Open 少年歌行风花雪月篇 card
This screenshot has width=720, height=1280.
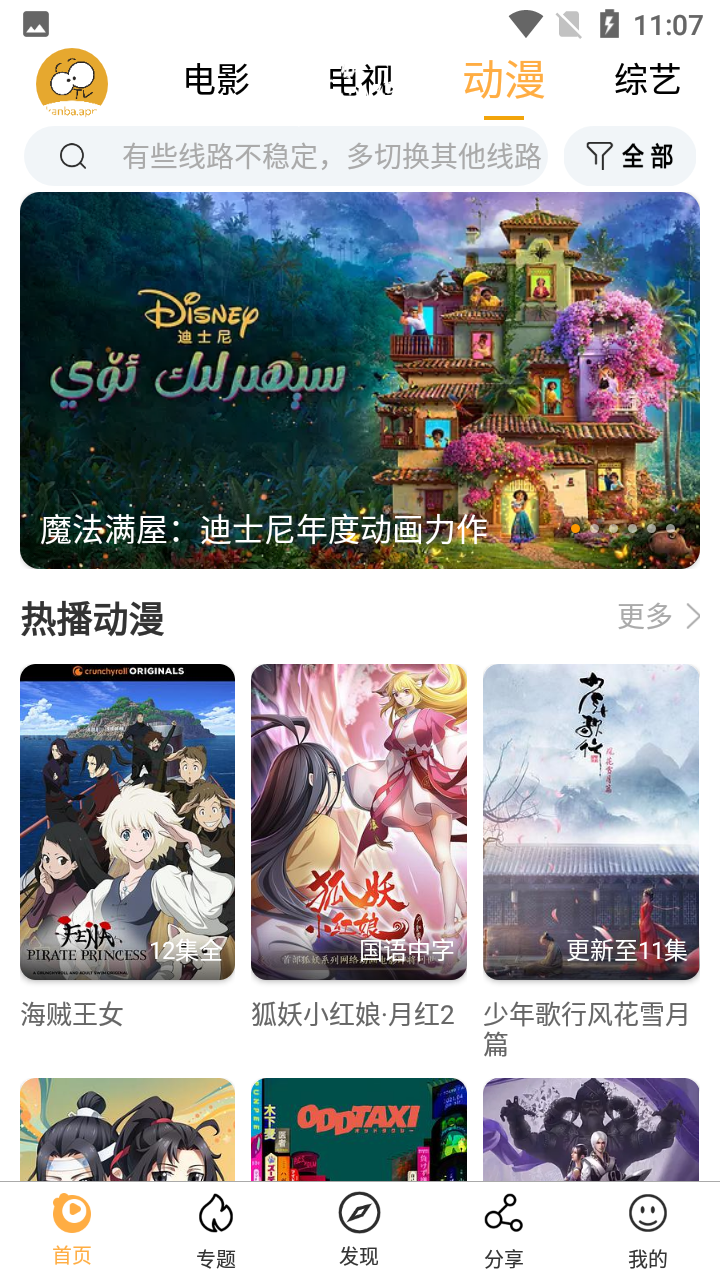(591, 822)
